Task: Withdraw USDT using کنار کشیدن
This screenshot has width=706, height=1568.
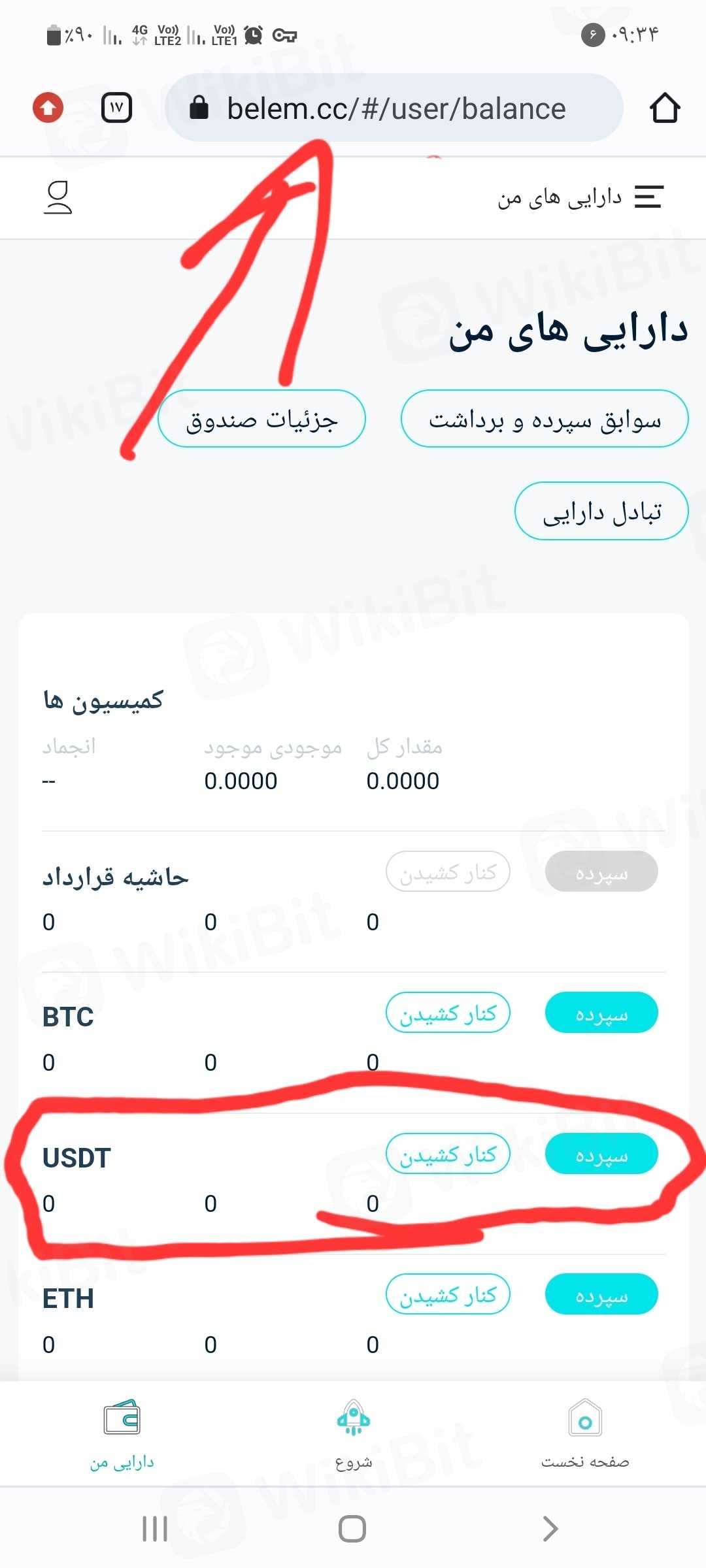Action: click(x=448, y=1154)
